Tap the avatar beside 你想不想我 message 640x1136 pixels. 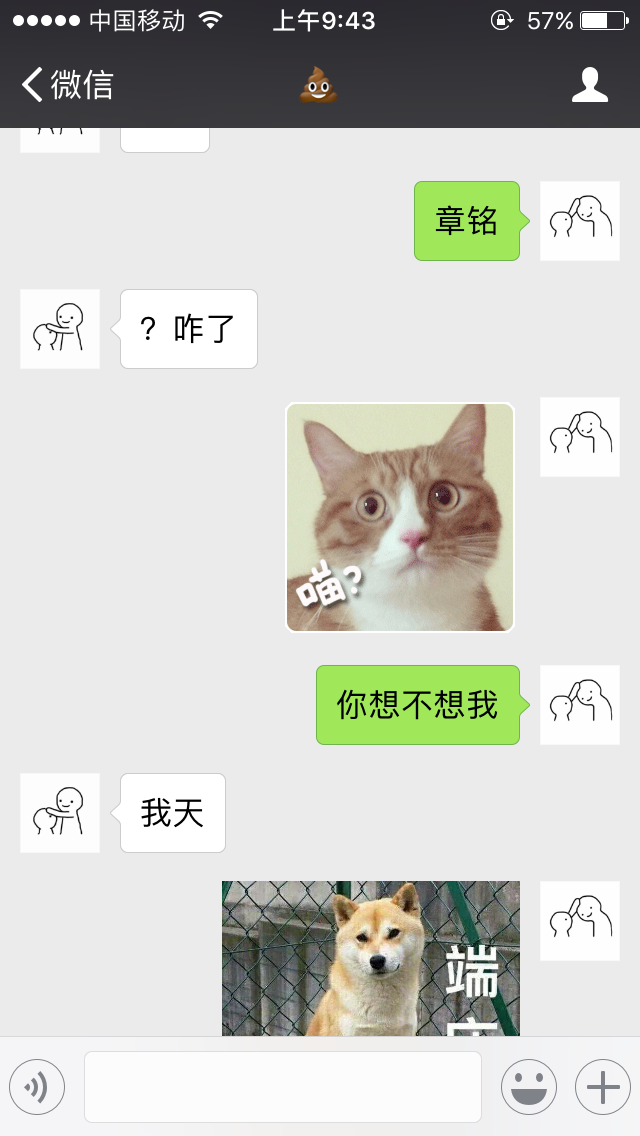(x=580, y=705)
